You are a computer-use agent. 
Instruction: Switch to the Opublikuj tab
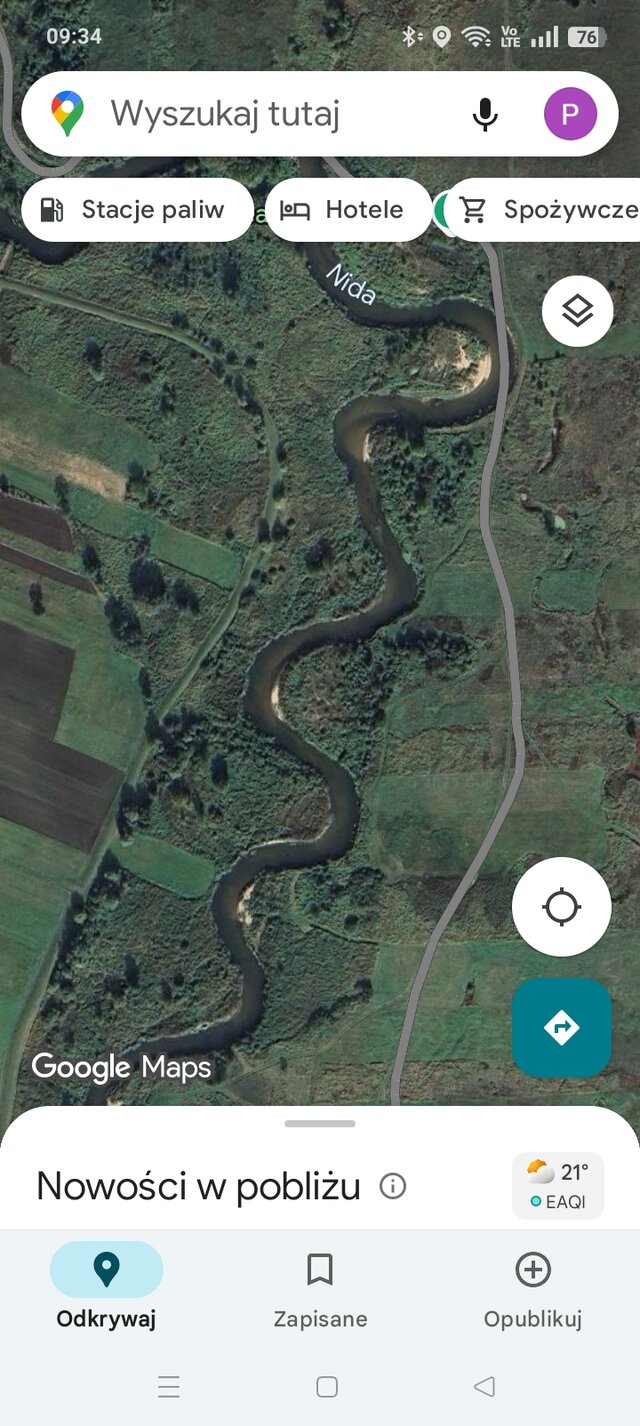point(533,1291)
